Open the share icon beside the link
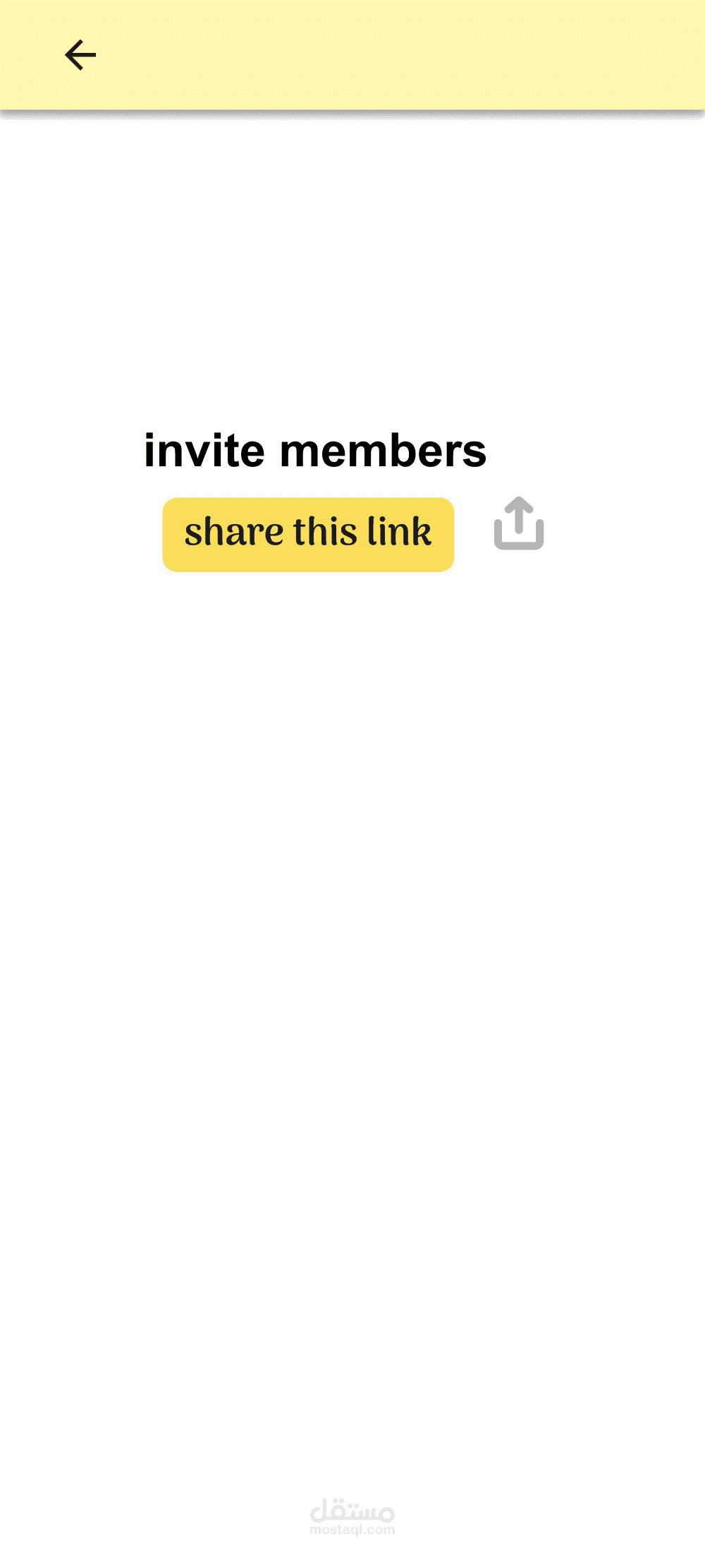This screenshot has width=705, height=1568. 519,523
